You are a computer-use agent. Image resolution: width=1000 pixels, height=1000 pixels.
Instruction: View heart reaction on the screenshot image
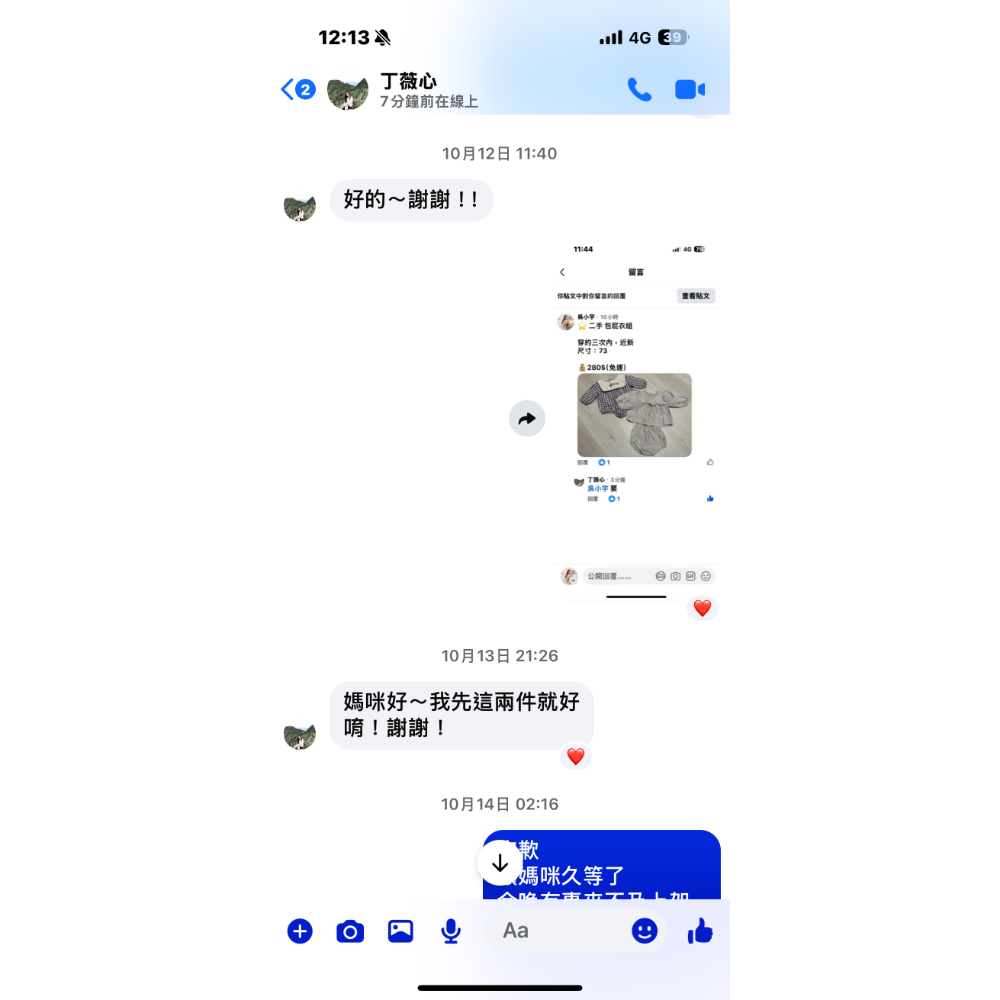pyautogui.click(x=702, y=608)
